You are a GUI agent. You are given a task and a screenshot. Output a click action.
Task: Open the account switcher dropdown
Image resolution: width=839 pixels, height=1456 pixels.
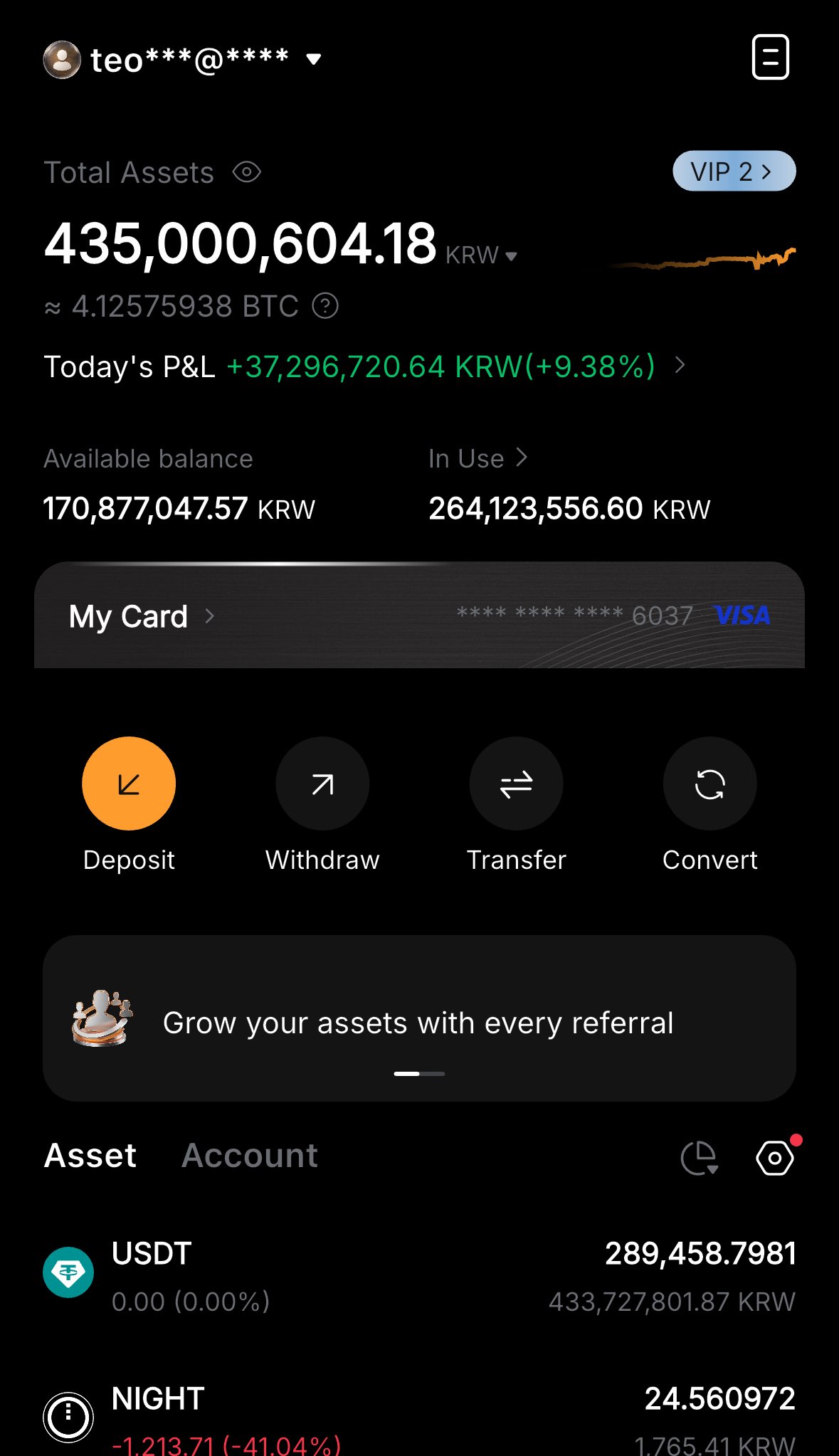click(313, 59)
